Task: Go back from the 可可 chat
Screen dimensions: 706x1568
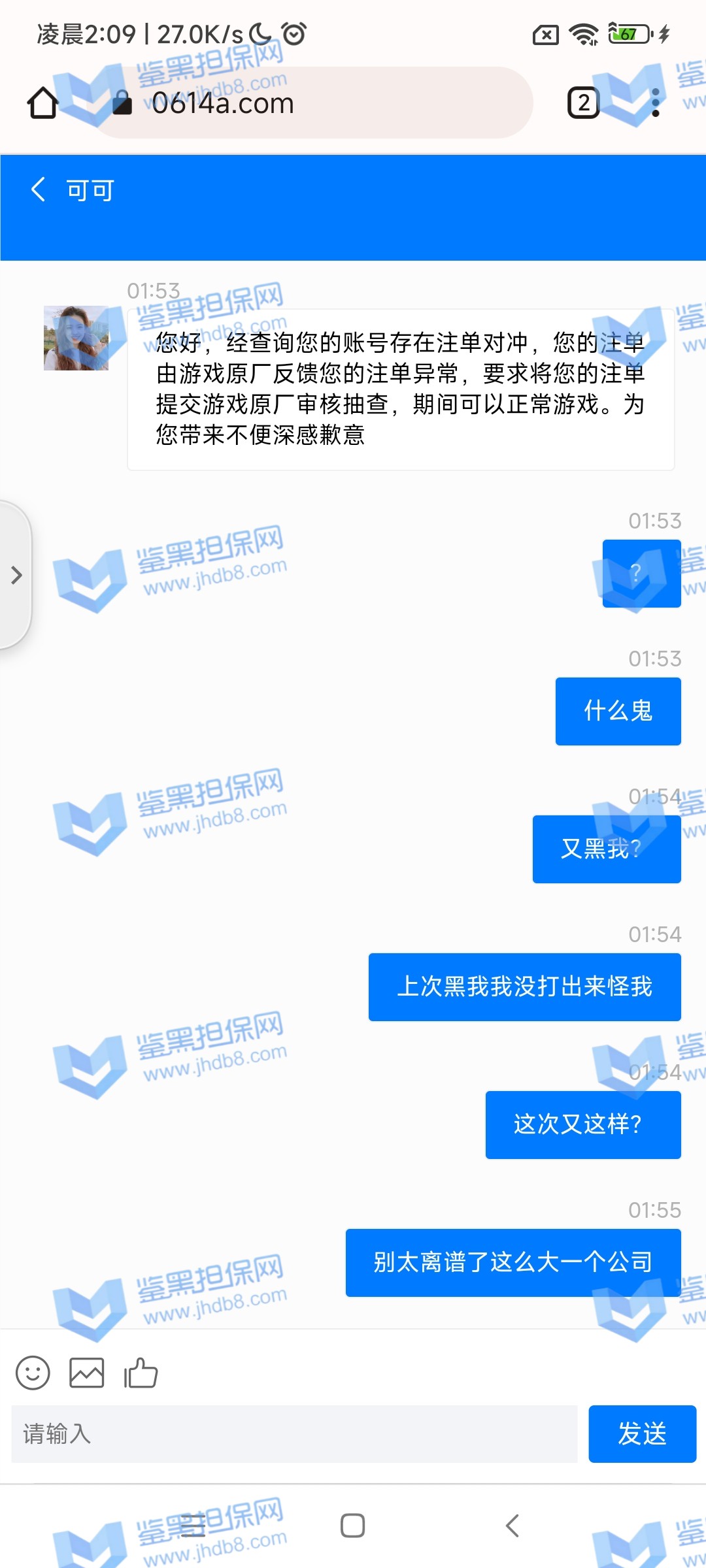Action: [38, 190]
